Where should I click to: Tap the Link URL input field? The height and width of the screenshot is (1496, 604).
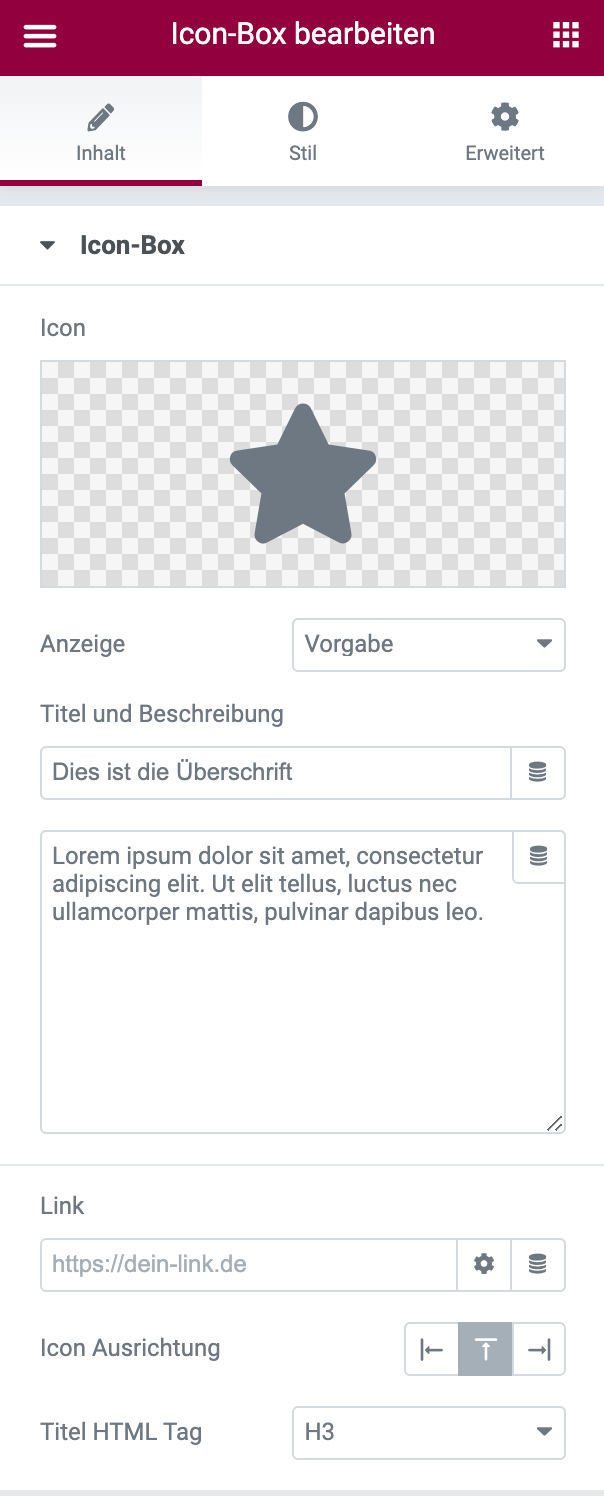(x=248, y=1264)
